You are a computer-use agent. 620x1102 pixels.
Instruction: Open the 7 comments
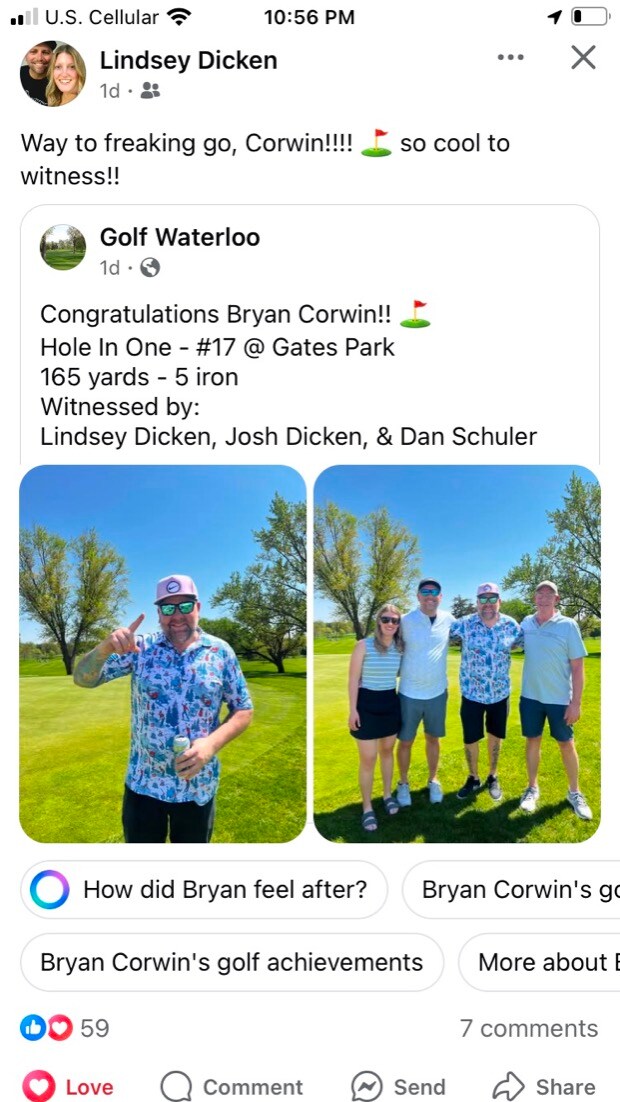528,1028
